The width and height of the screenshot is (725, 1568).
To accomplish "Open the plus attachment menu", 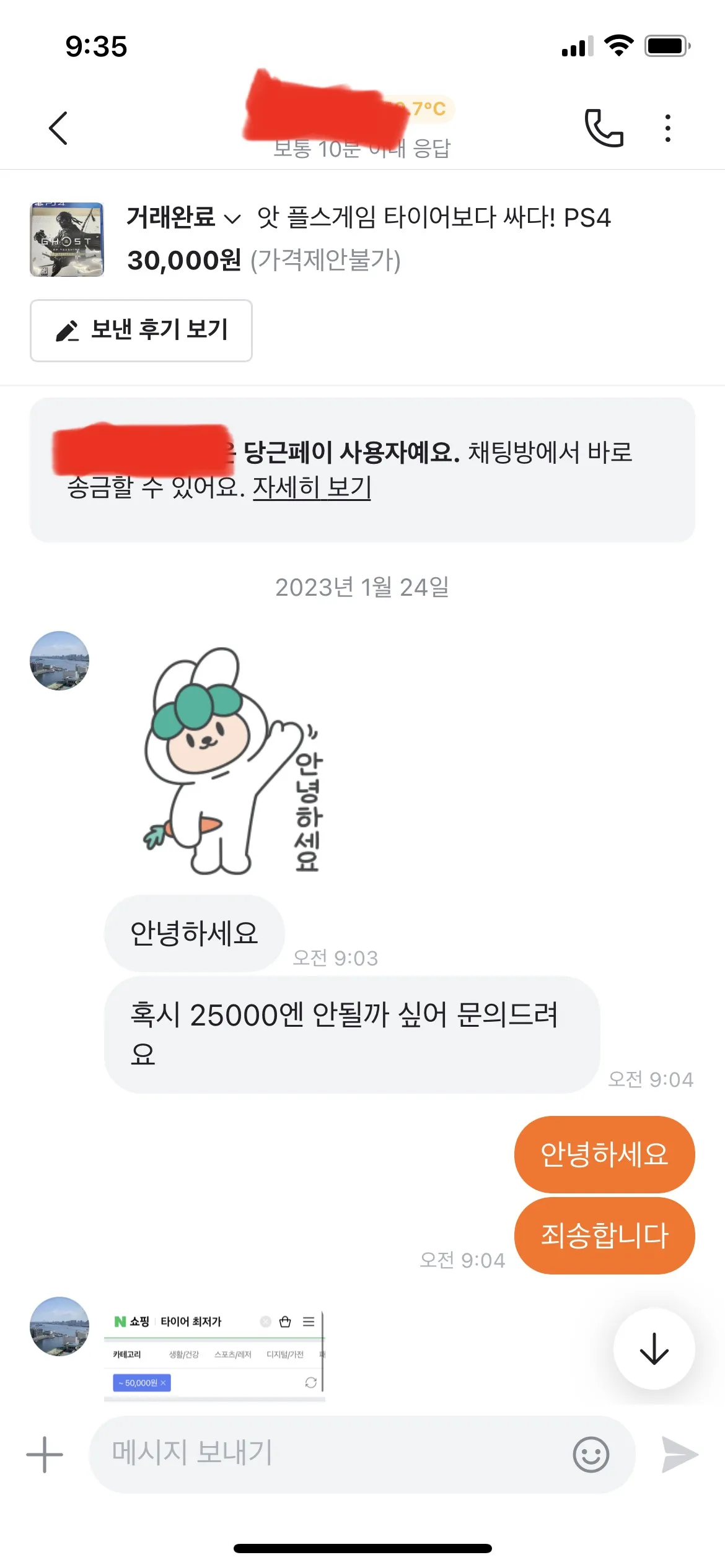I will click(x=45, y=1454).
